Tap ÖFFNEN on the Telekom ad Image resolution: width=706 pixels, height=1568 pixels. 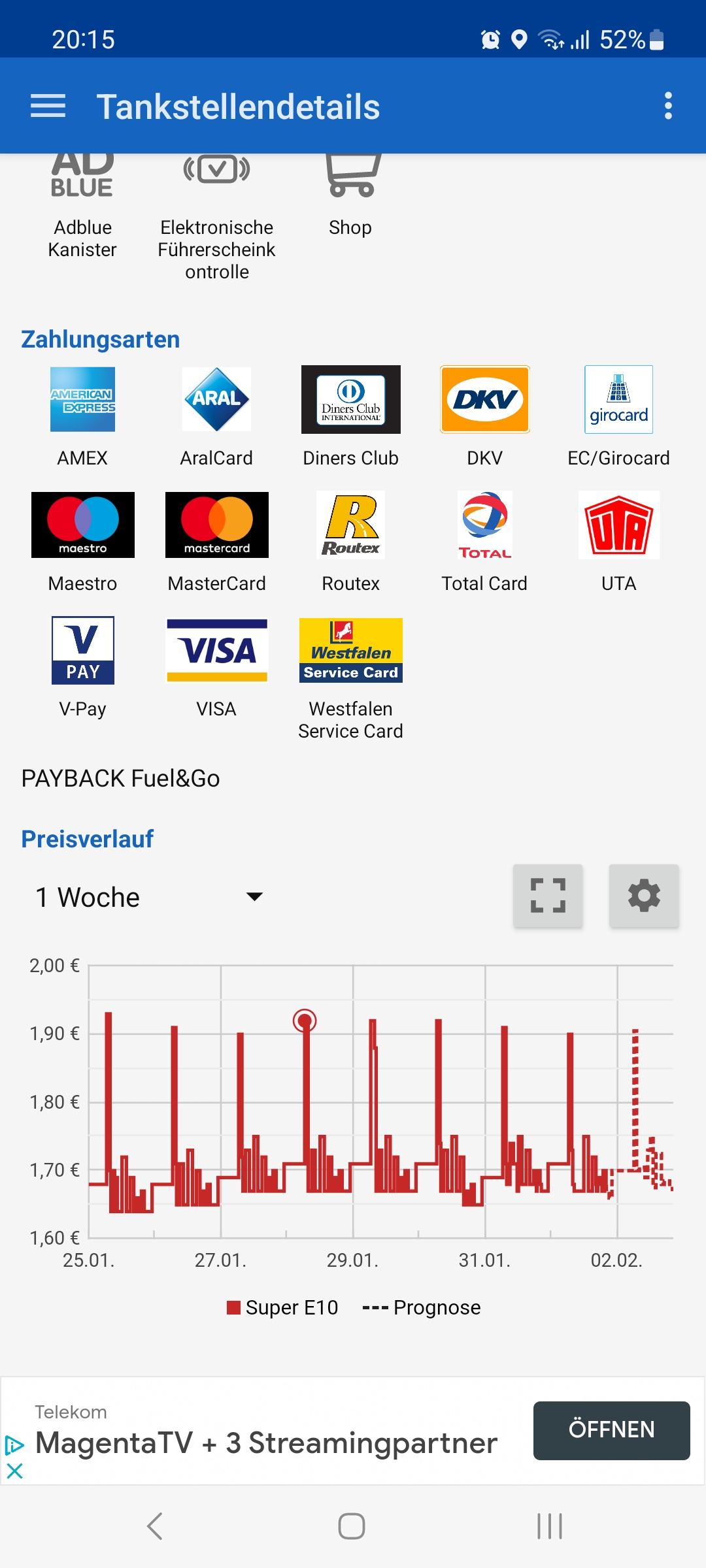click(x=611, y=1430)
